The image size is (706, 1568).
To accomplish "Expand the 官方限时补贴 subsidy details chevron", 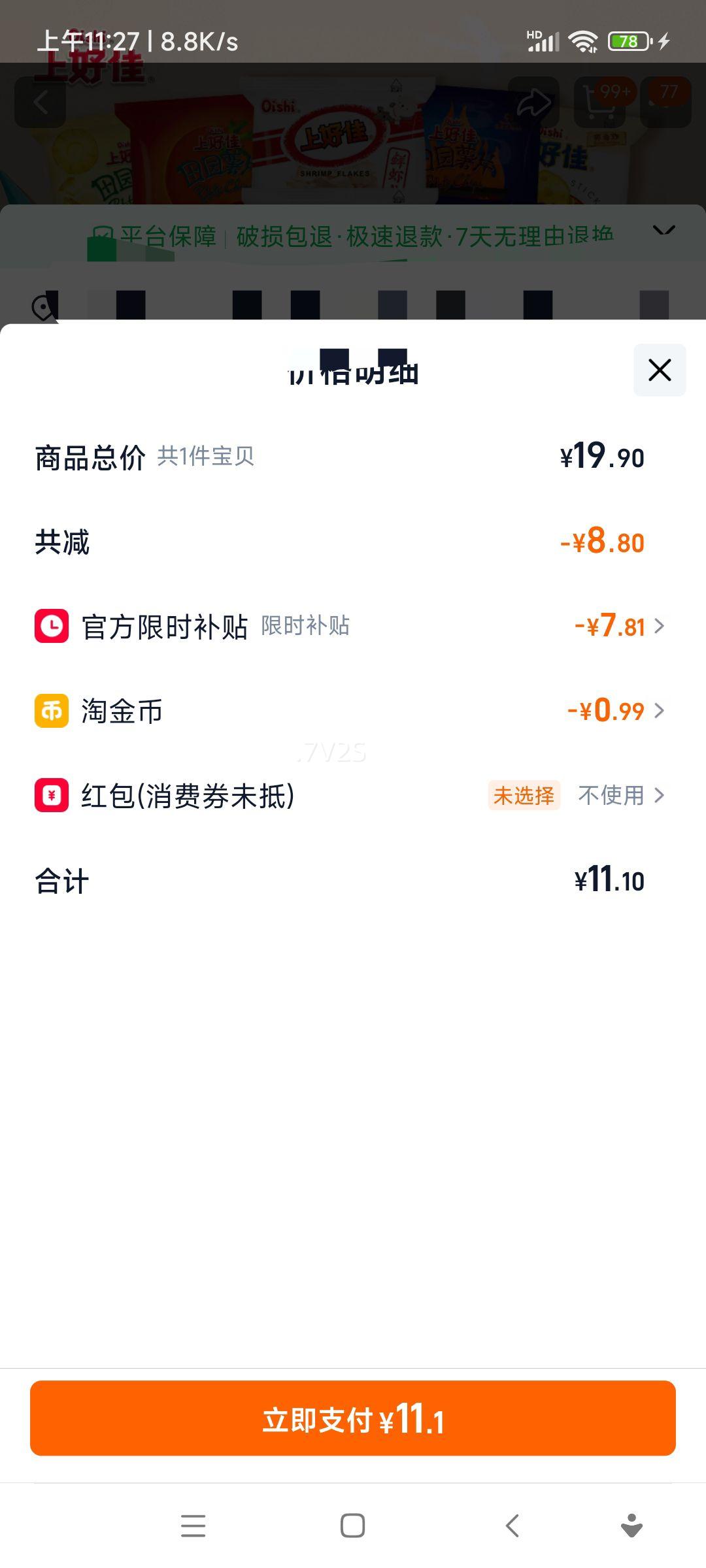I will point(660,627).
